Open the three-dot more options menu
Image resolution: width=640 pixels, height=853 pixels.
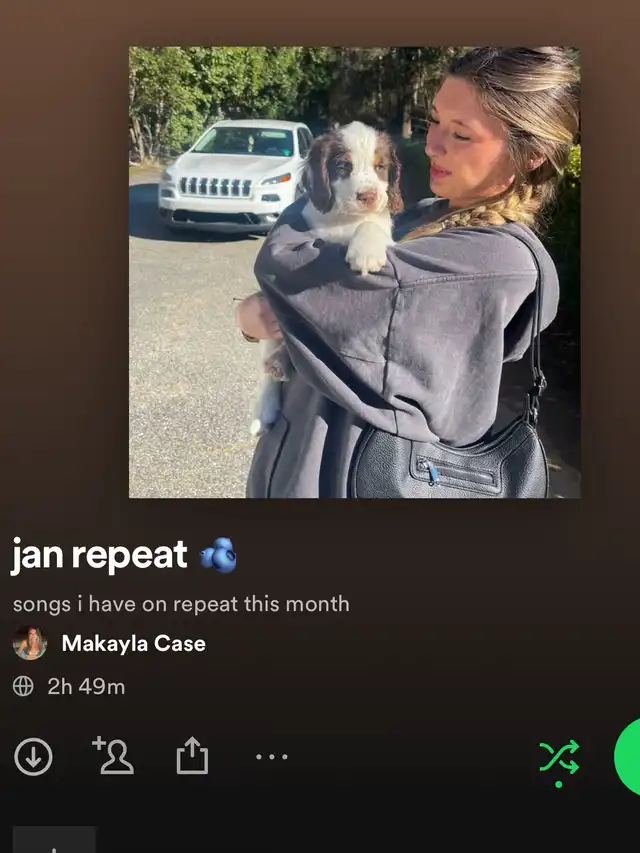tap(271, 757)
